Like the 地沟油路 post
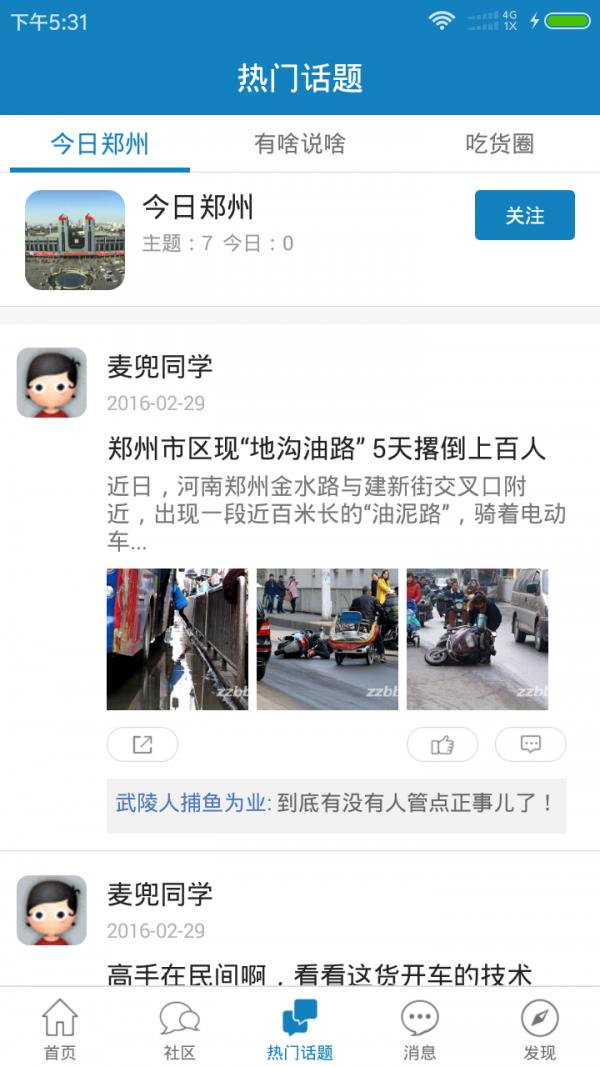Screen dimensions: 600x1067 pos(442,744)
